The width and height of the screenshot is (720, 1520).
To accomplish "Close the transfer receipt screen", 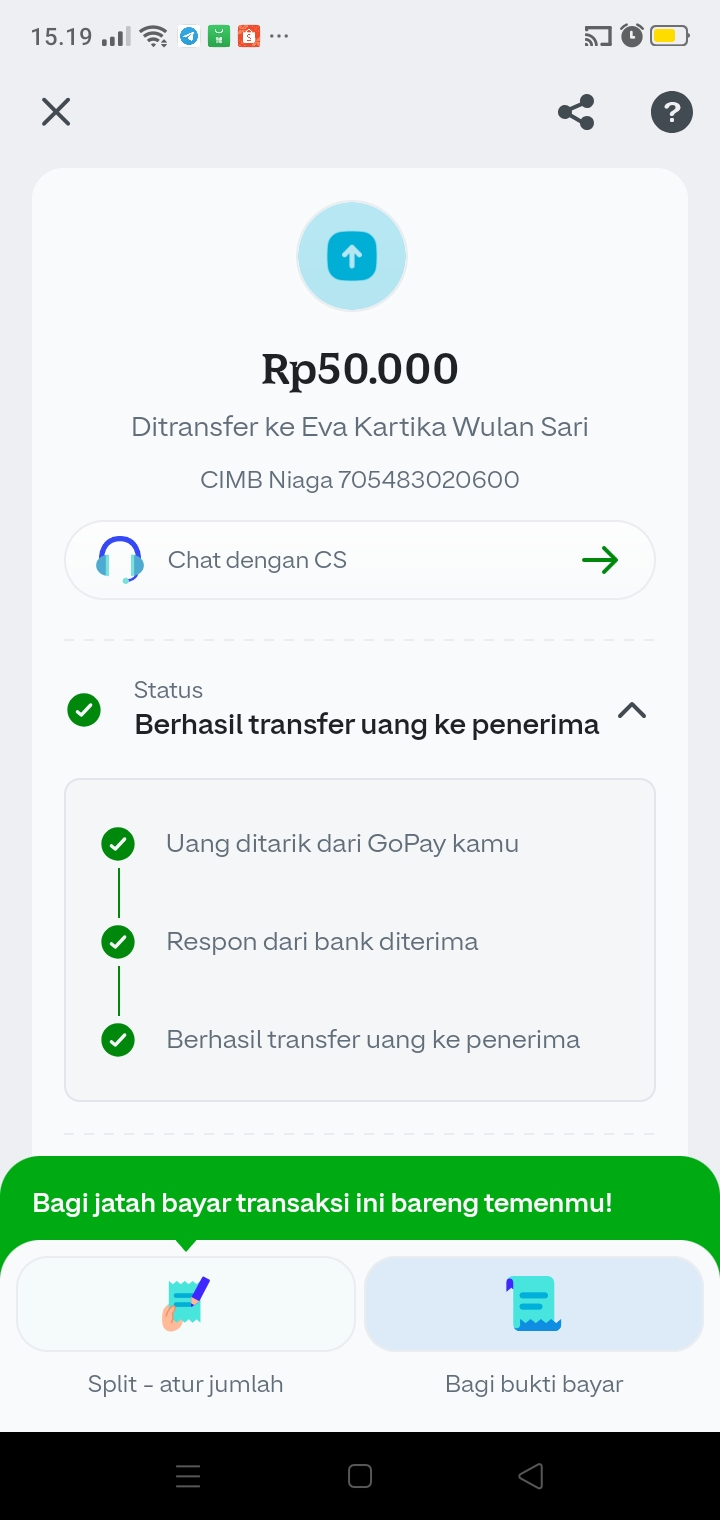I will click(56, 111).
